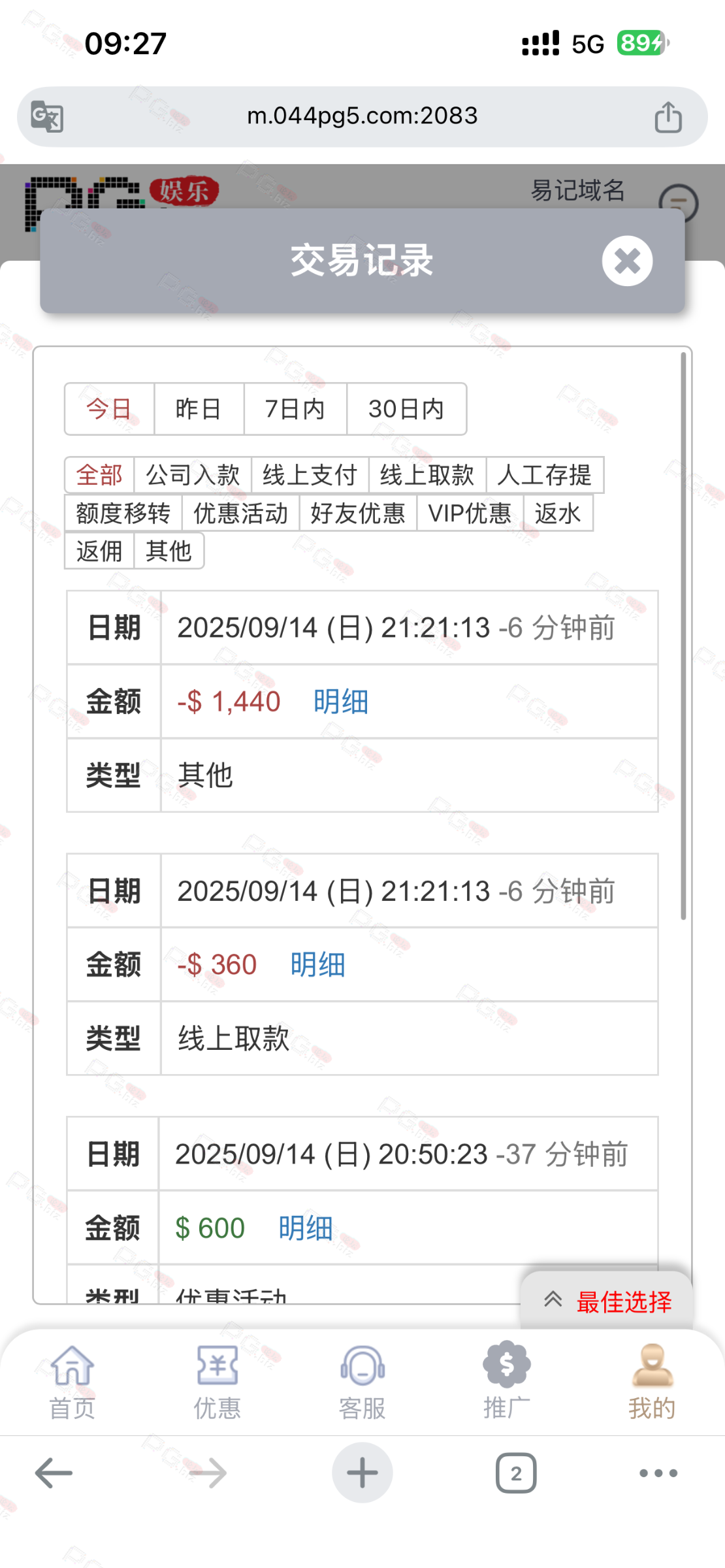Choose the VIP优惠 filter
This screenshot has width=725, height=1568.
[x=470, y=514]
